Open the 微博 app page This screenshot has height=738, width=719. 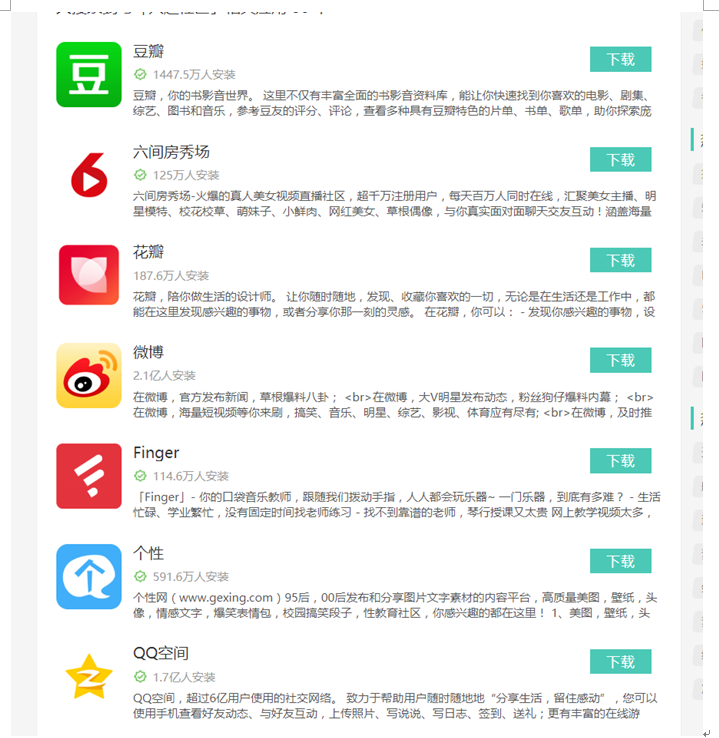[148, 352]
